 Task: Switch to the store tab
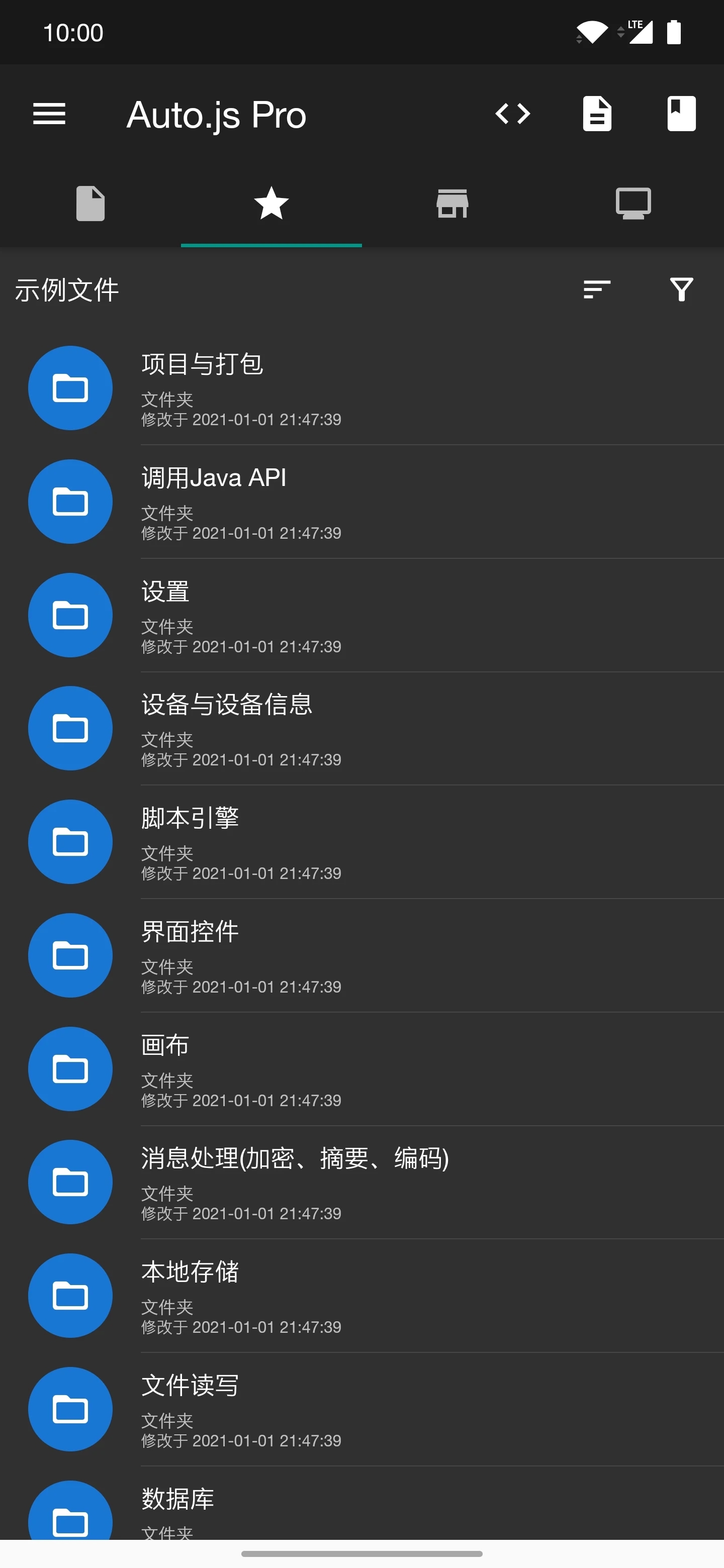click(452, 204)
